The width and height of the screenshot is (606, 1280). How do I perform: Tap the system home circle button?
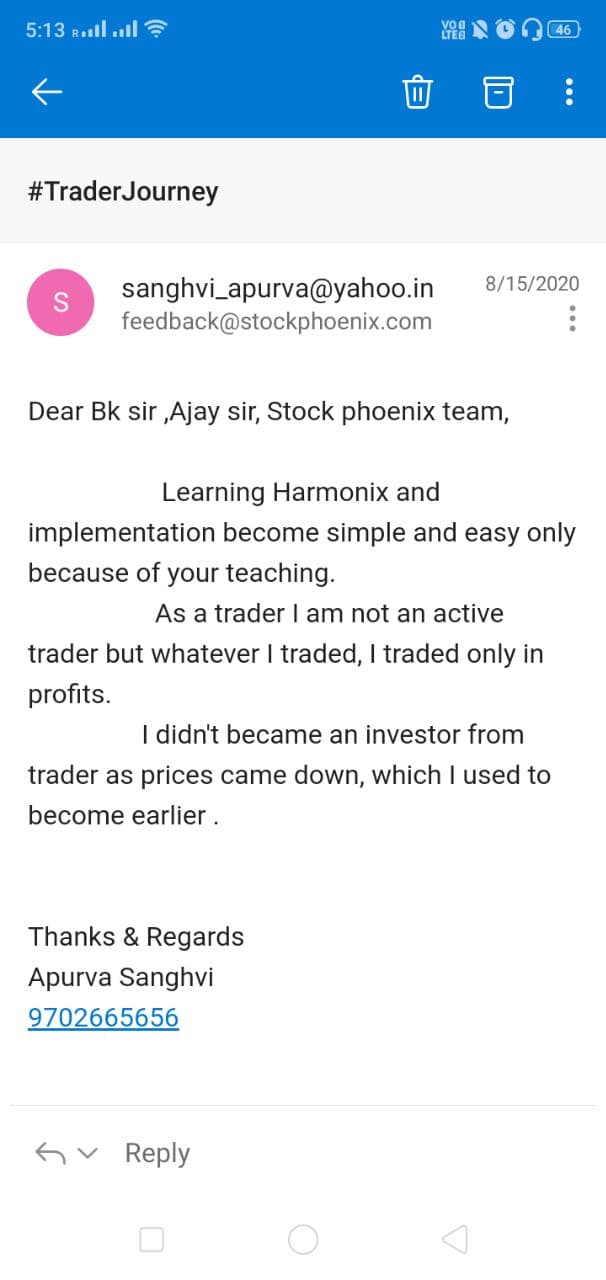tap(303, 1240)
